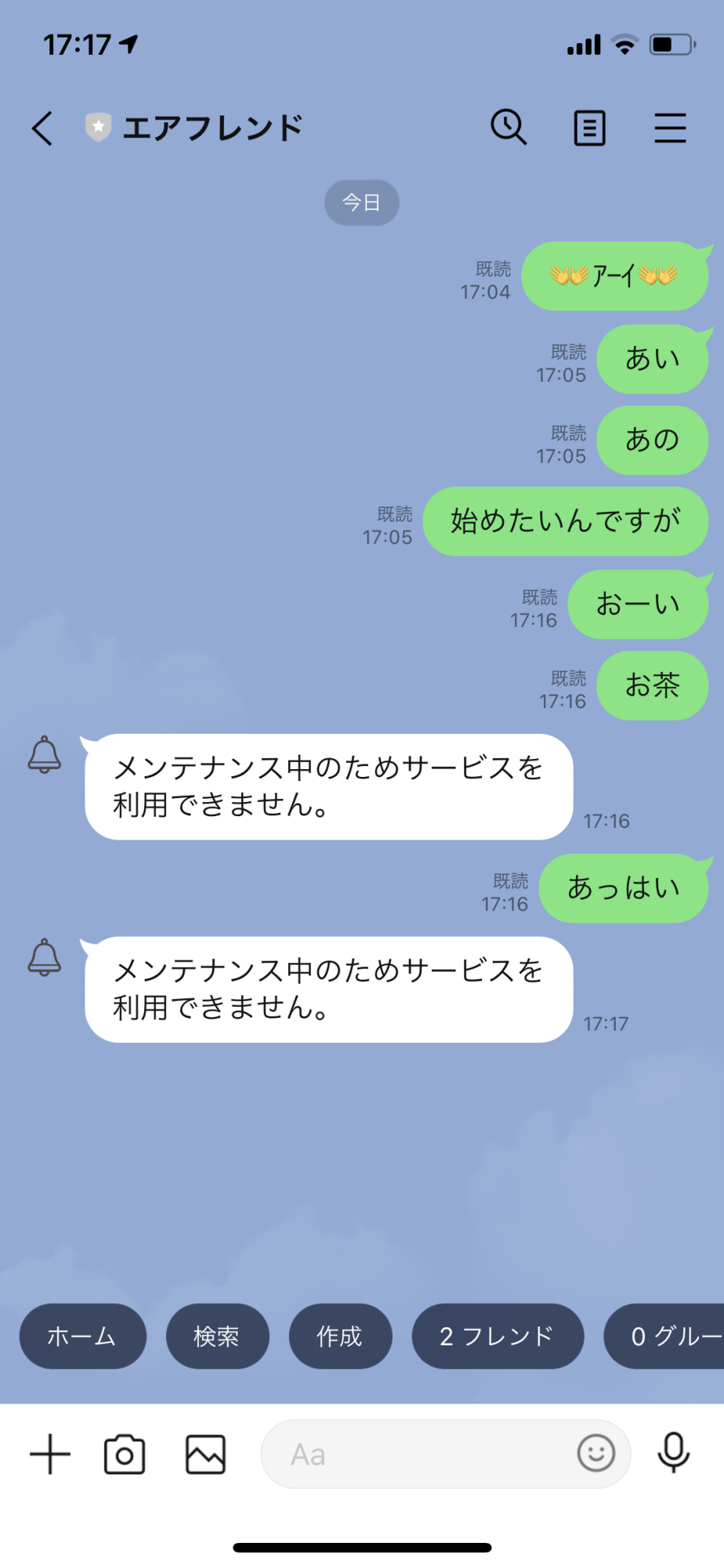Screen dimensions: 724x1568
Task: Open the notes icon in the header
Action: click(x=589, y=128)
